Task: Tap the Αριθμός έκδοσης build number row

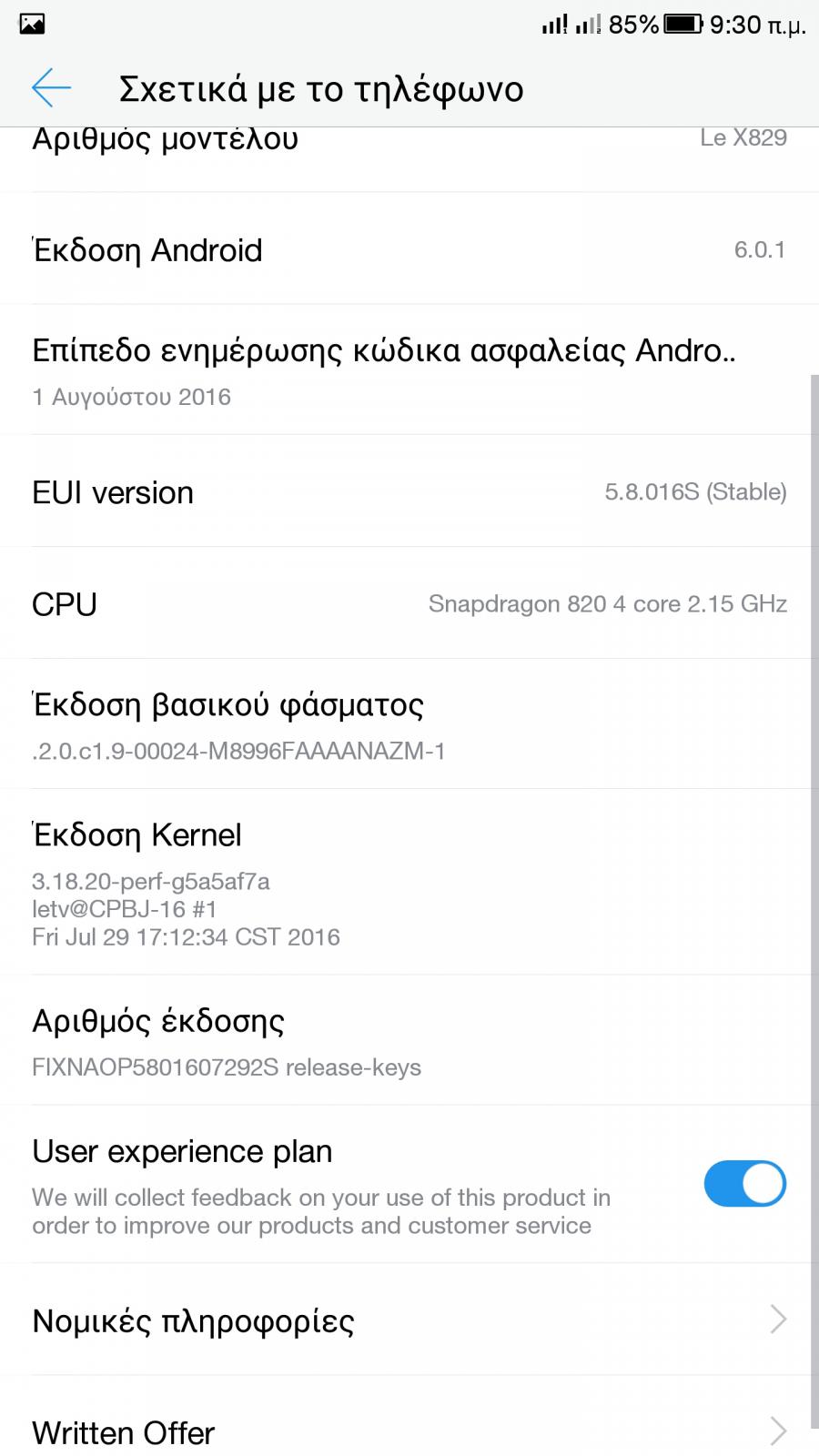Action: pos(409,1040)
